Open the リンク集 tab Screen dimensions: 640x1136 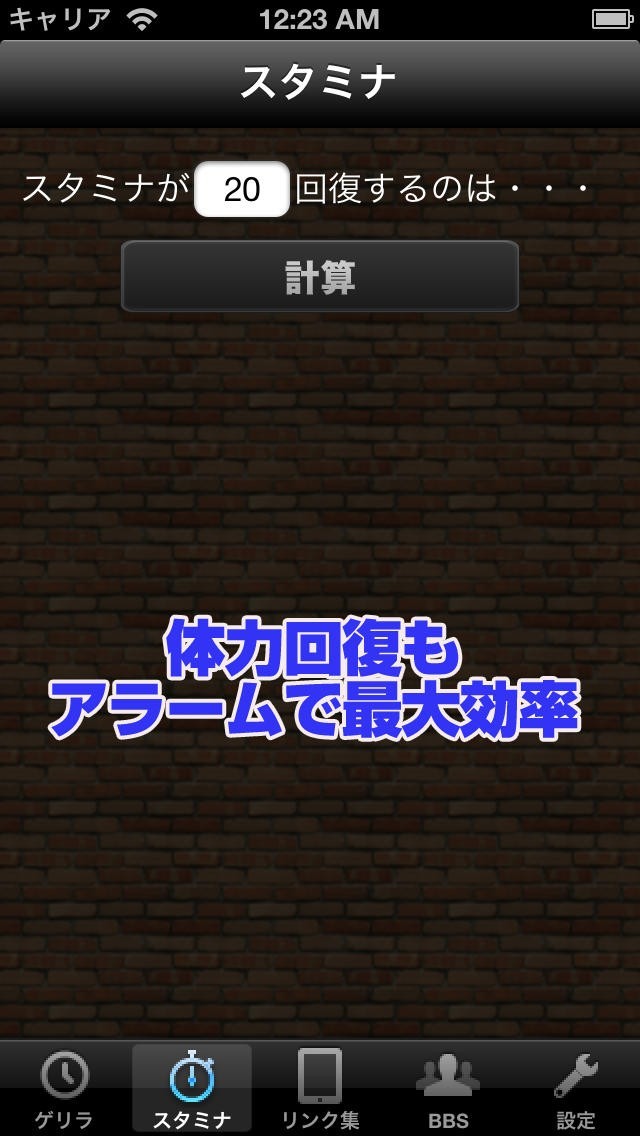(x=320, y=1088)
